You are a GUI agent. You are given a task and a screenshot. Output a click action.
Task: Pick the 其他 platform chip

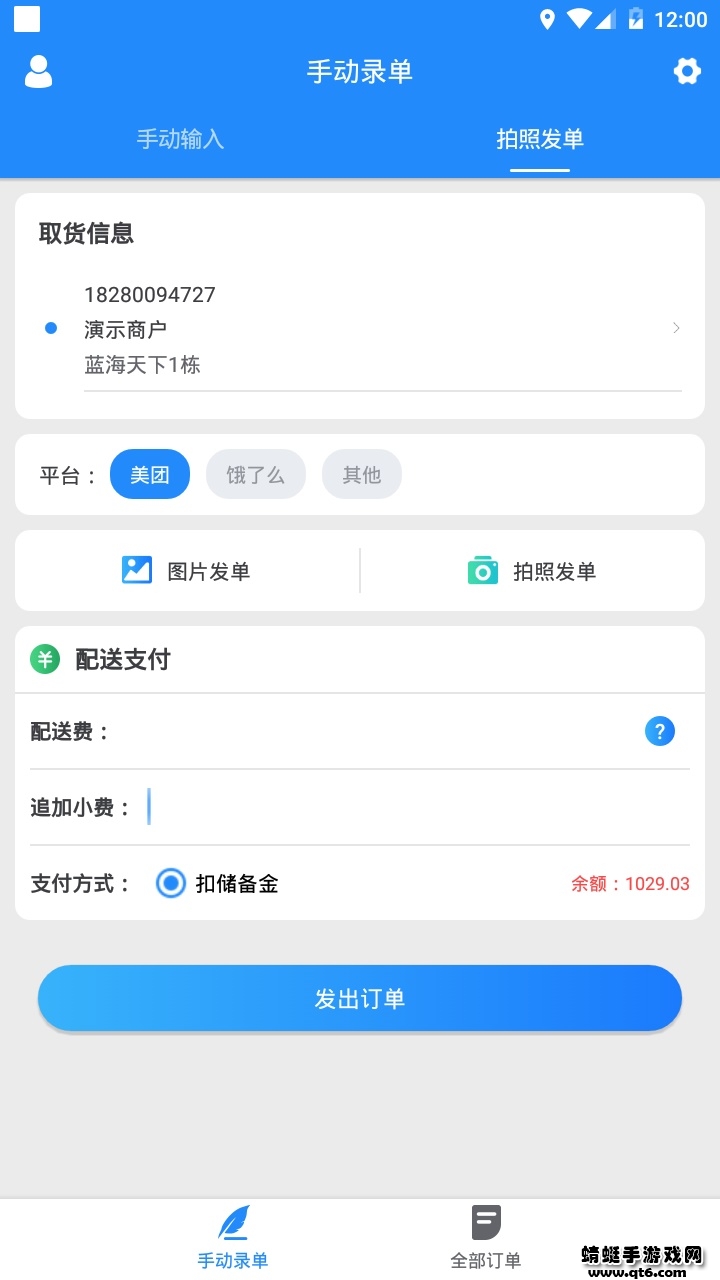361,474
